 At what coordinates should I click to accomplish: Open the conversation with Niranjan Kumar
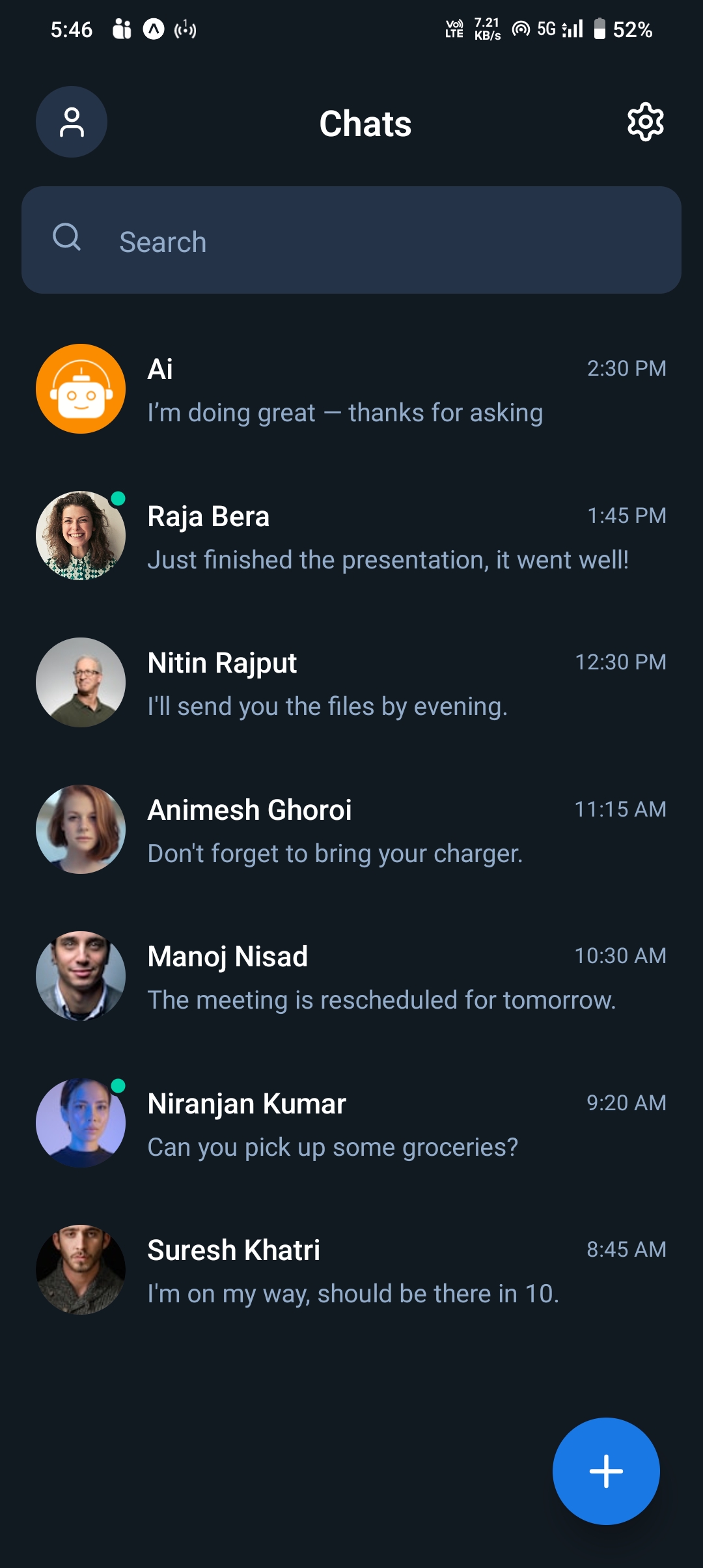(x=351, y=1121)
